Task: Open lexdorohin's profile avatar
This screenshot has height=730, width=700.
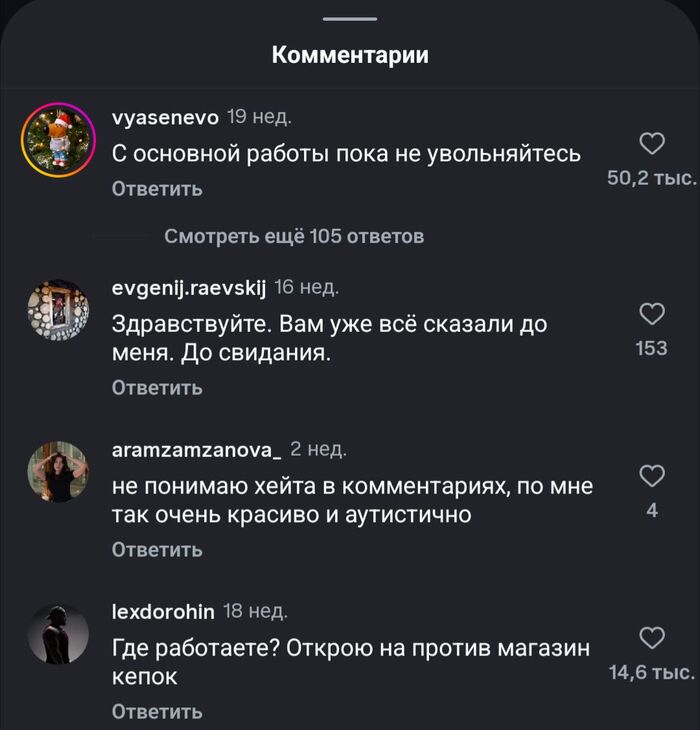Action: point(58,634)
